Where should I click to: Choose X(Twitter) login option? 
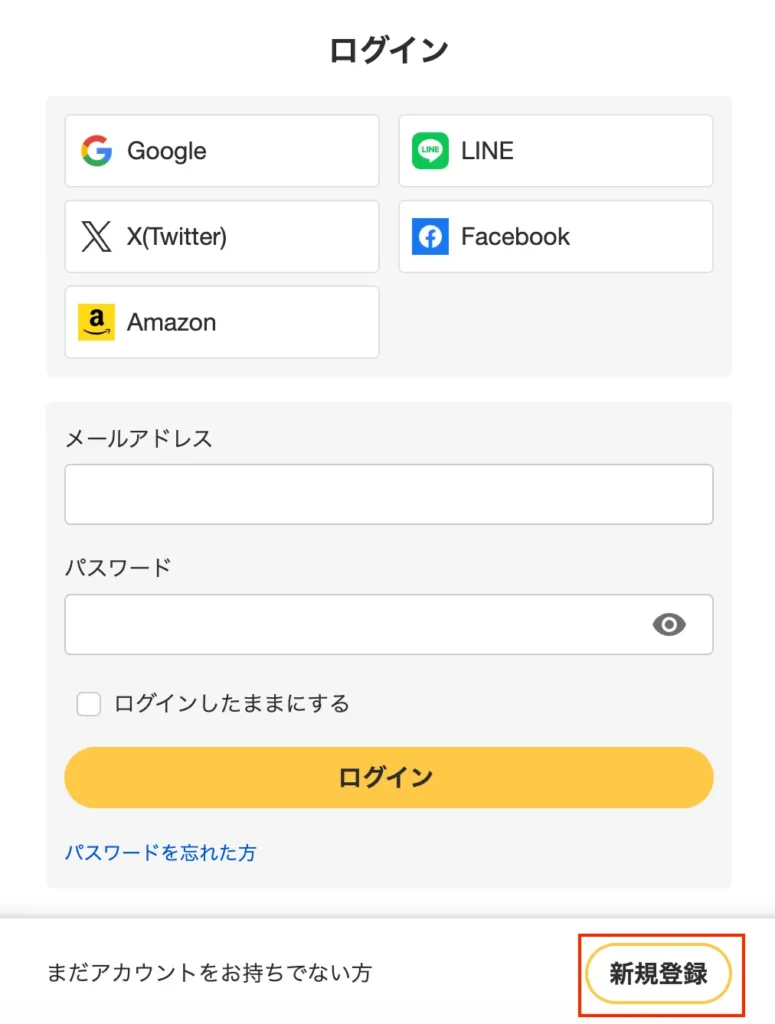(222, 237)
